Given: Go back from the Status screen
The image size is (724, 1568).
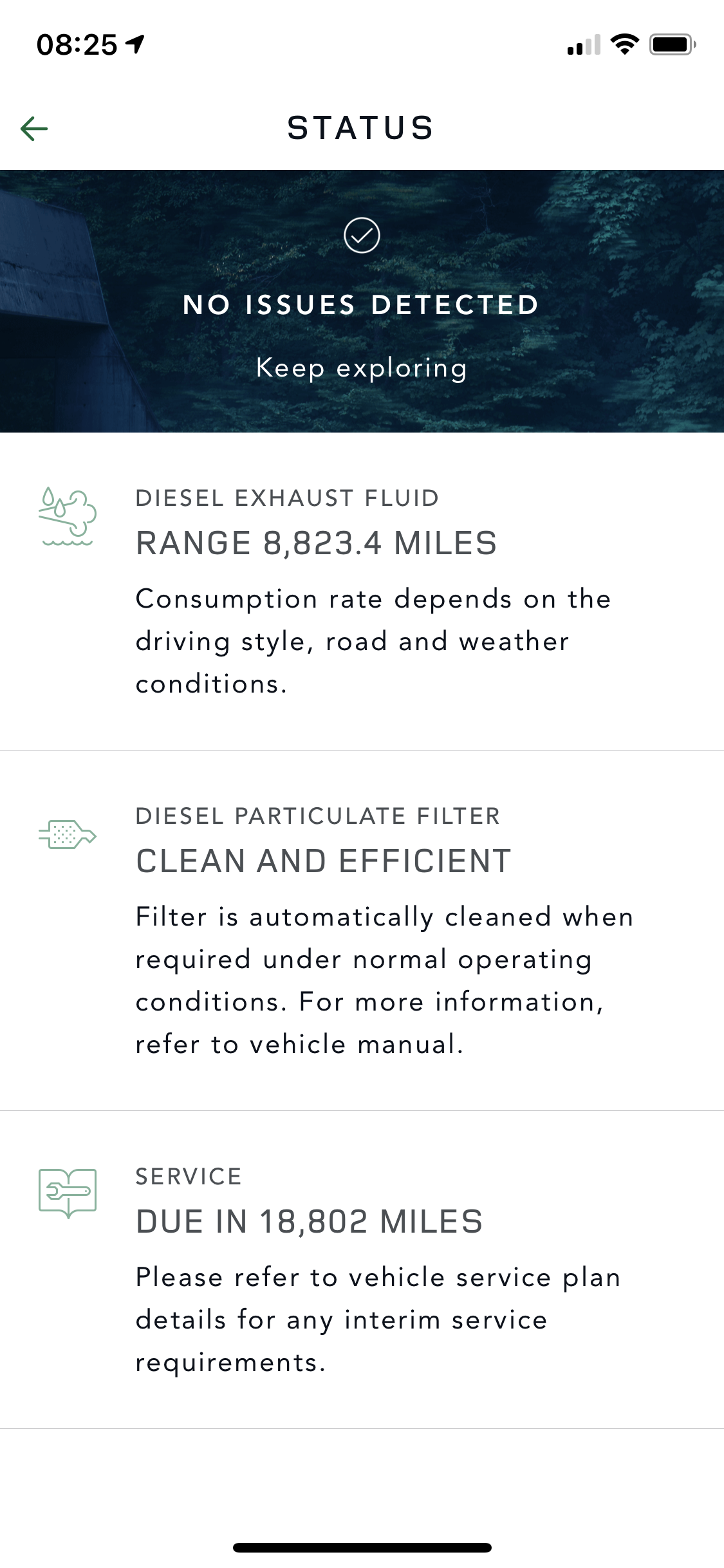Looking at the screenshot, I should click(34, 129).
